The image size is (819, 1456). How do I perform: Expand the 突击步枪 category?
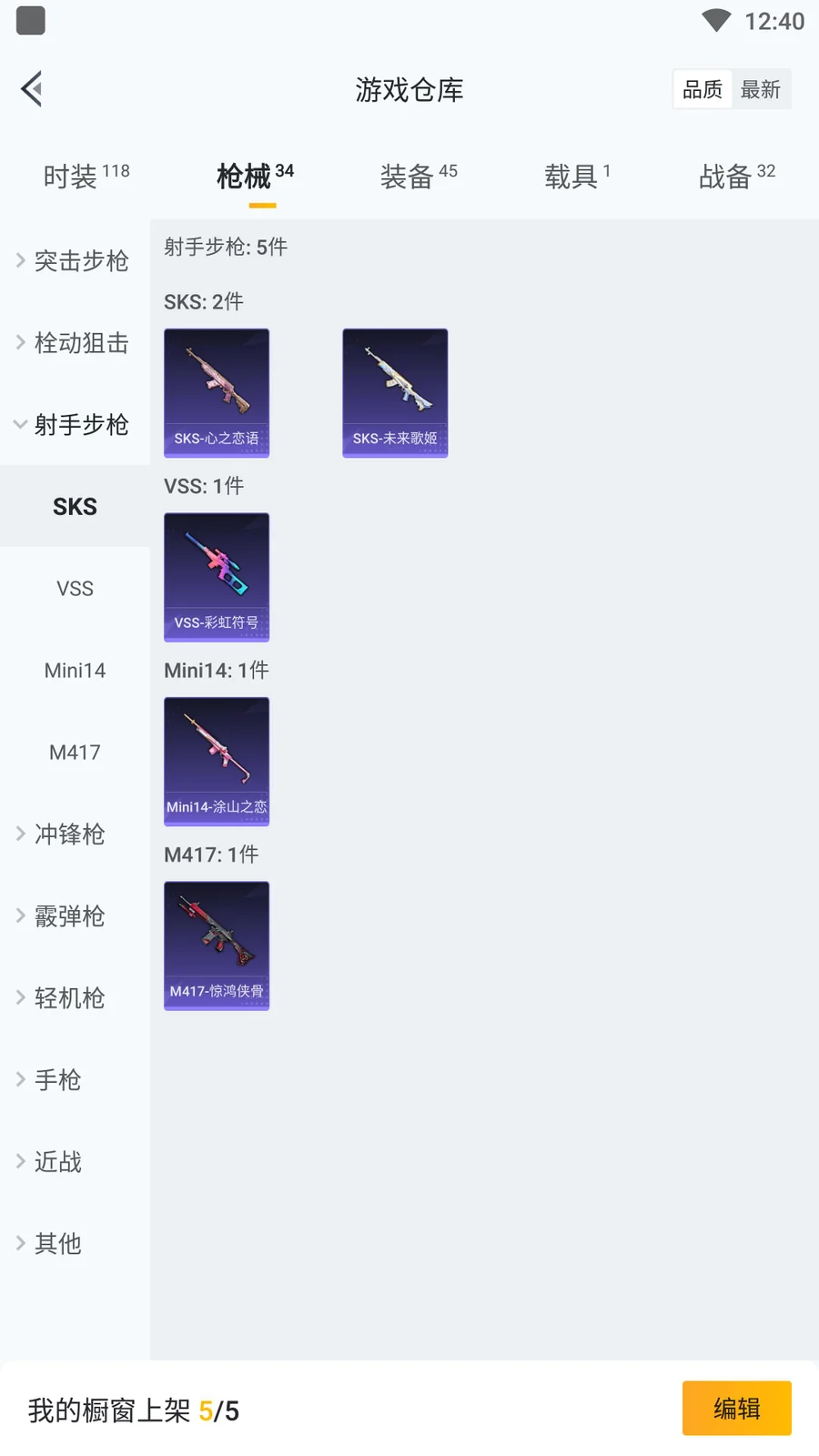pyautogui.click(x=75, y=261)
